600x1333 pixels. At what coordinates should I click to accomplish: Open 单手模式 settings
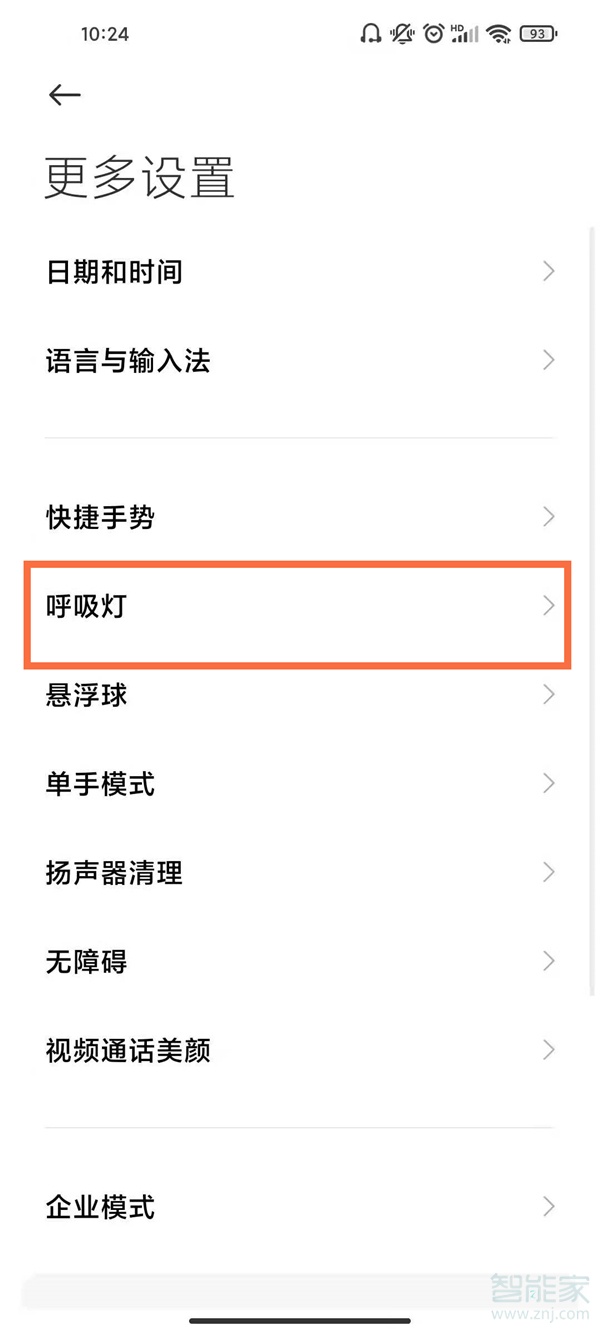[300, 784]
